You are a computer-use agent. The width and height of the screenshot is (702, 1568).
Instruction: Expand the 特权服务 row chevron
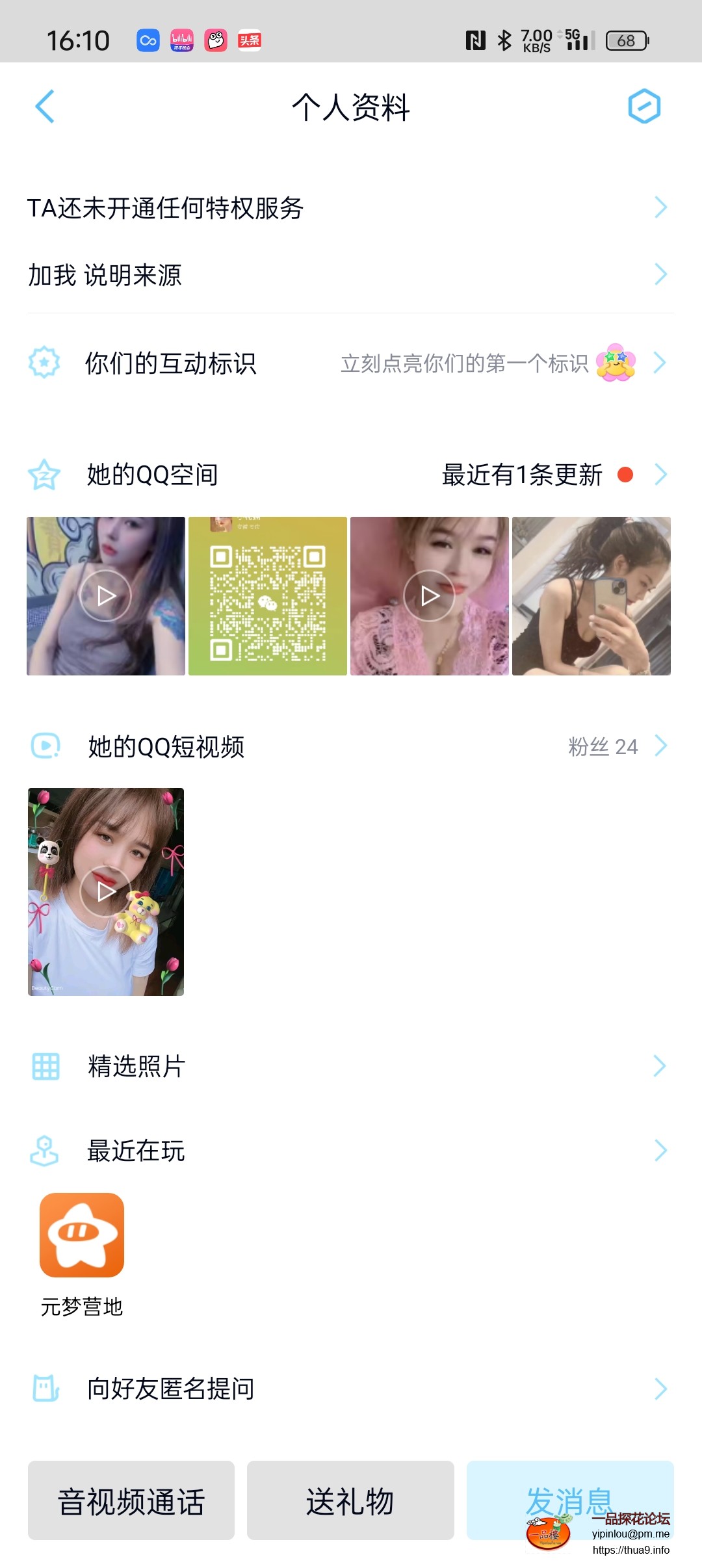(662, 207)
